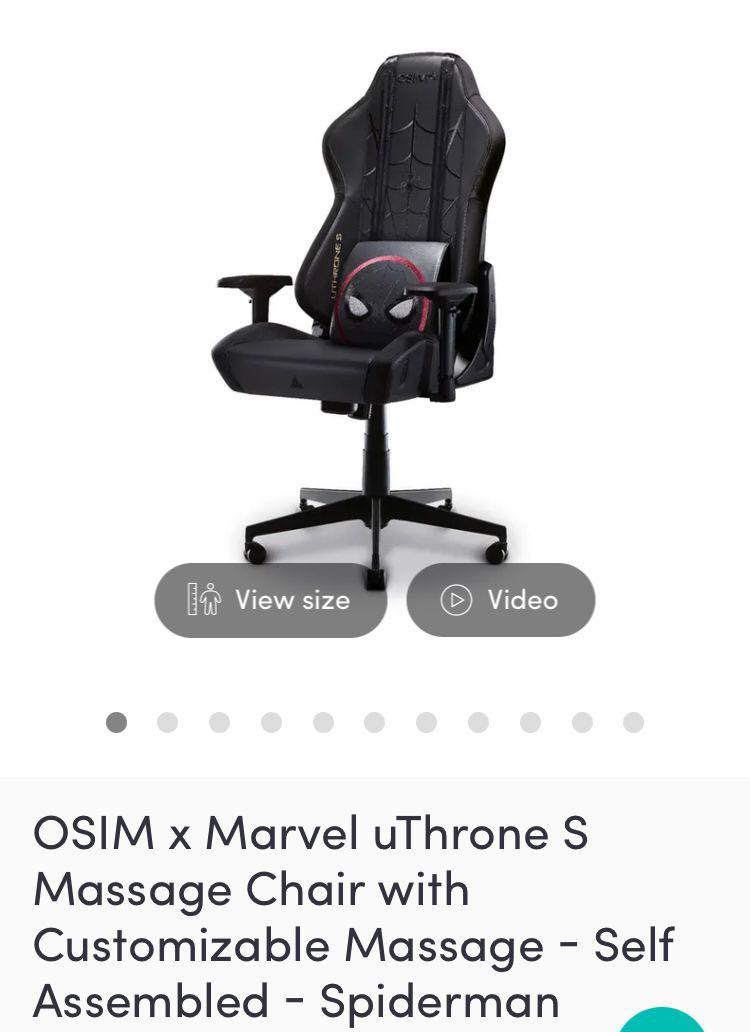The height and width of the screenshot is (1032, 750).
Task: Click the play icon in the Video button
Action: (456, 599)
